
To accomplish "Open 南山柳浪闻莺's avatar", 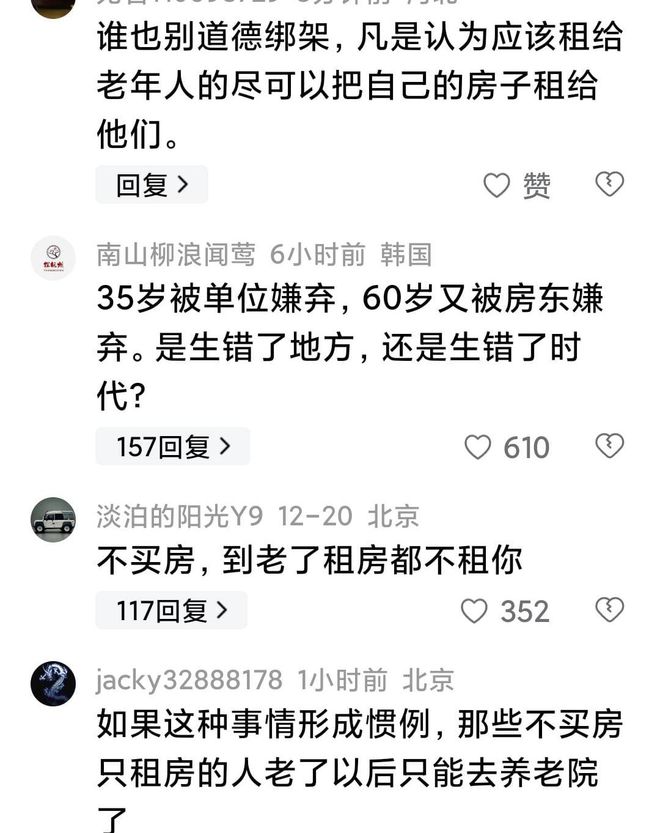I will (x=53, y=259).
